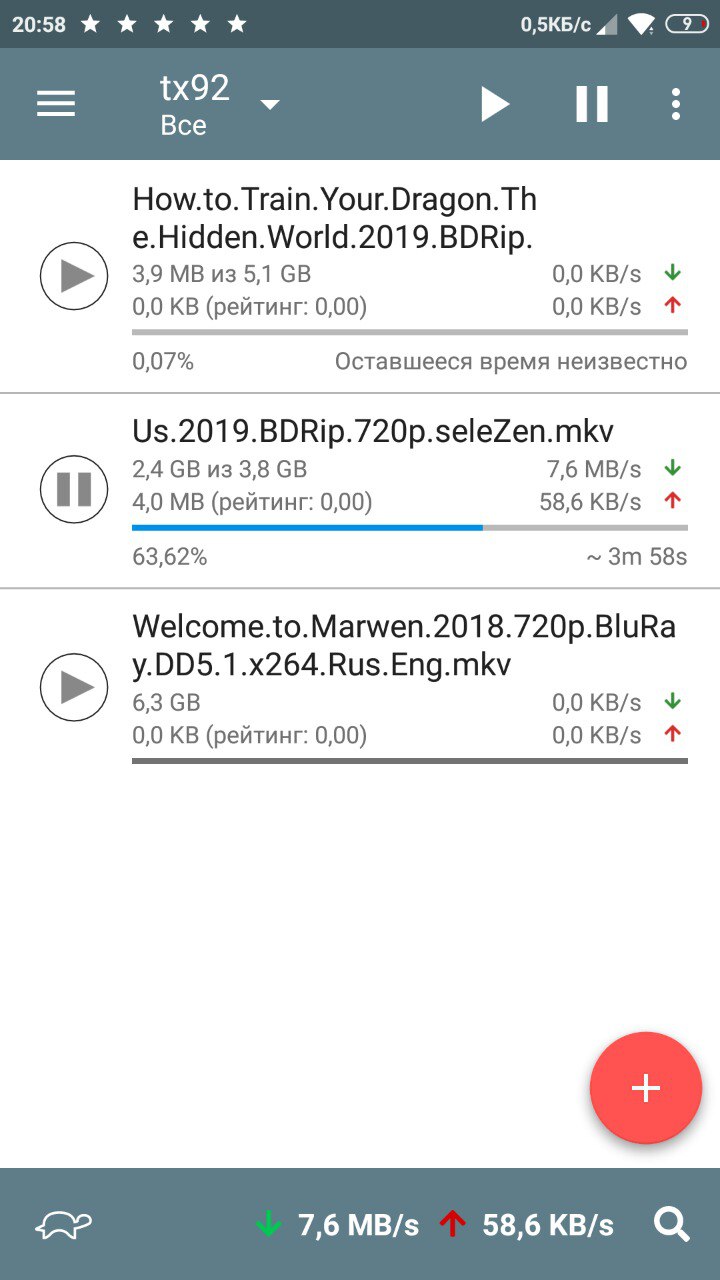Screen dimensions: 720x1280
Task: Toggle turtle speed limit mode
Action: (64, 1224)
